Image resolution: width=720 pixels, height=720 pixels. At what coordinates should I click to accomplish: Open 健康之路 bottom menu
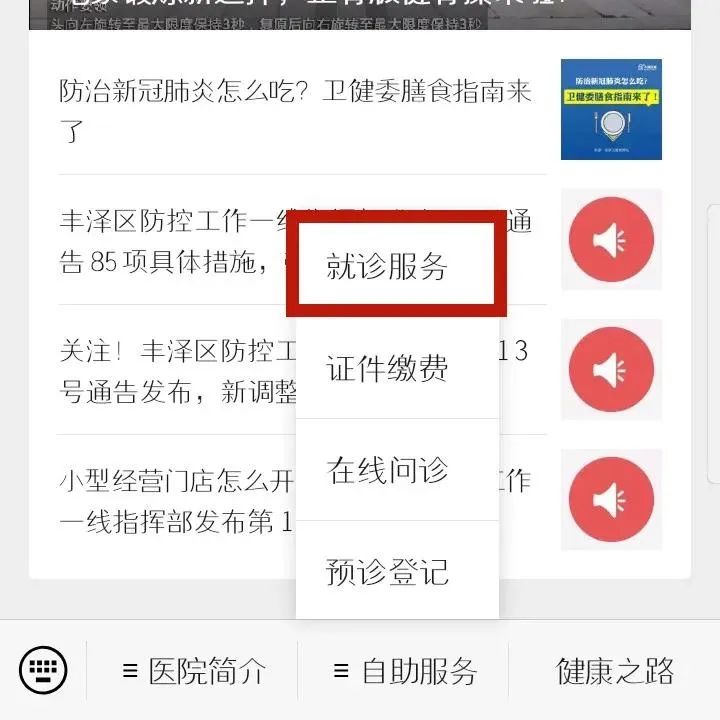point(614,671)
